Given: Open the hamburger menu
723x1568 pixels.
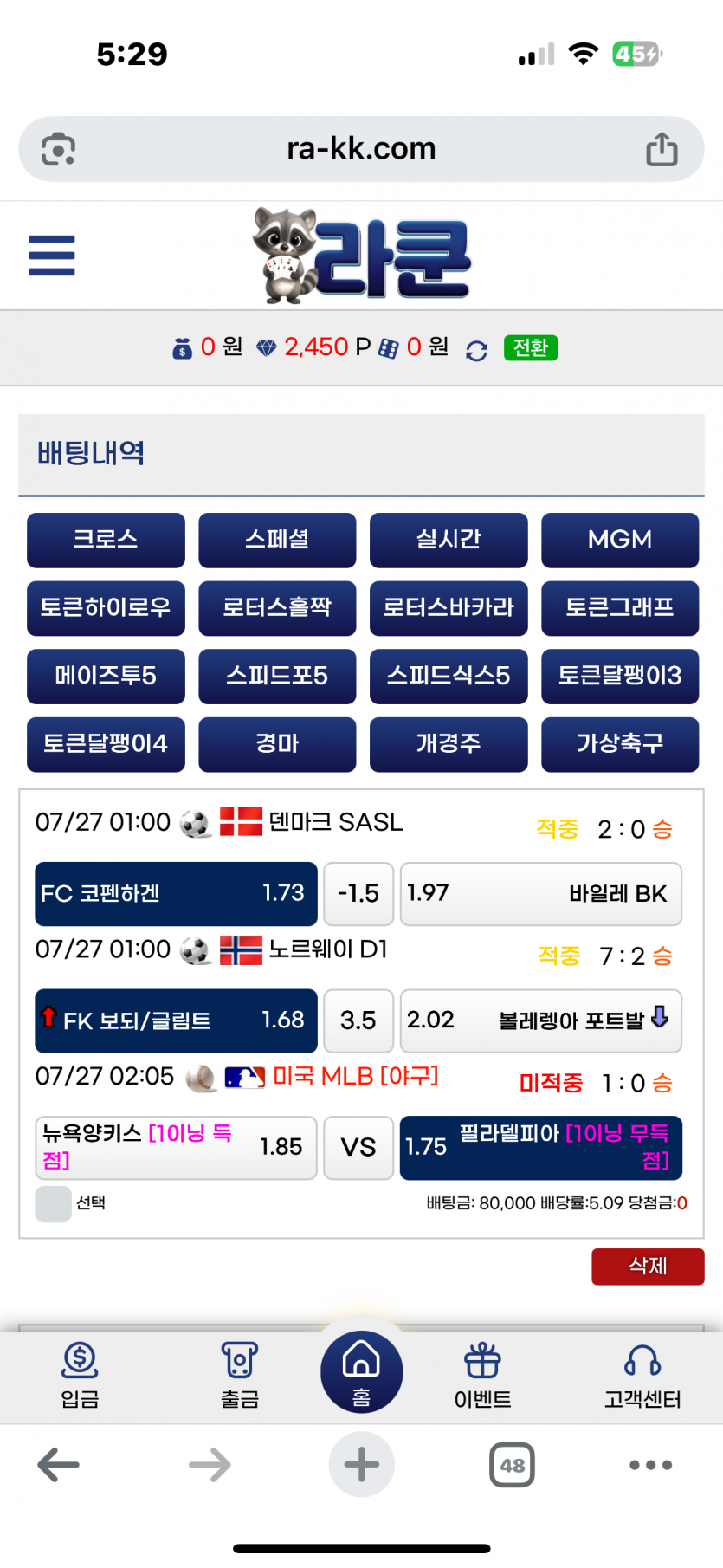Looking at the screenshot, I should pos(52,256).
